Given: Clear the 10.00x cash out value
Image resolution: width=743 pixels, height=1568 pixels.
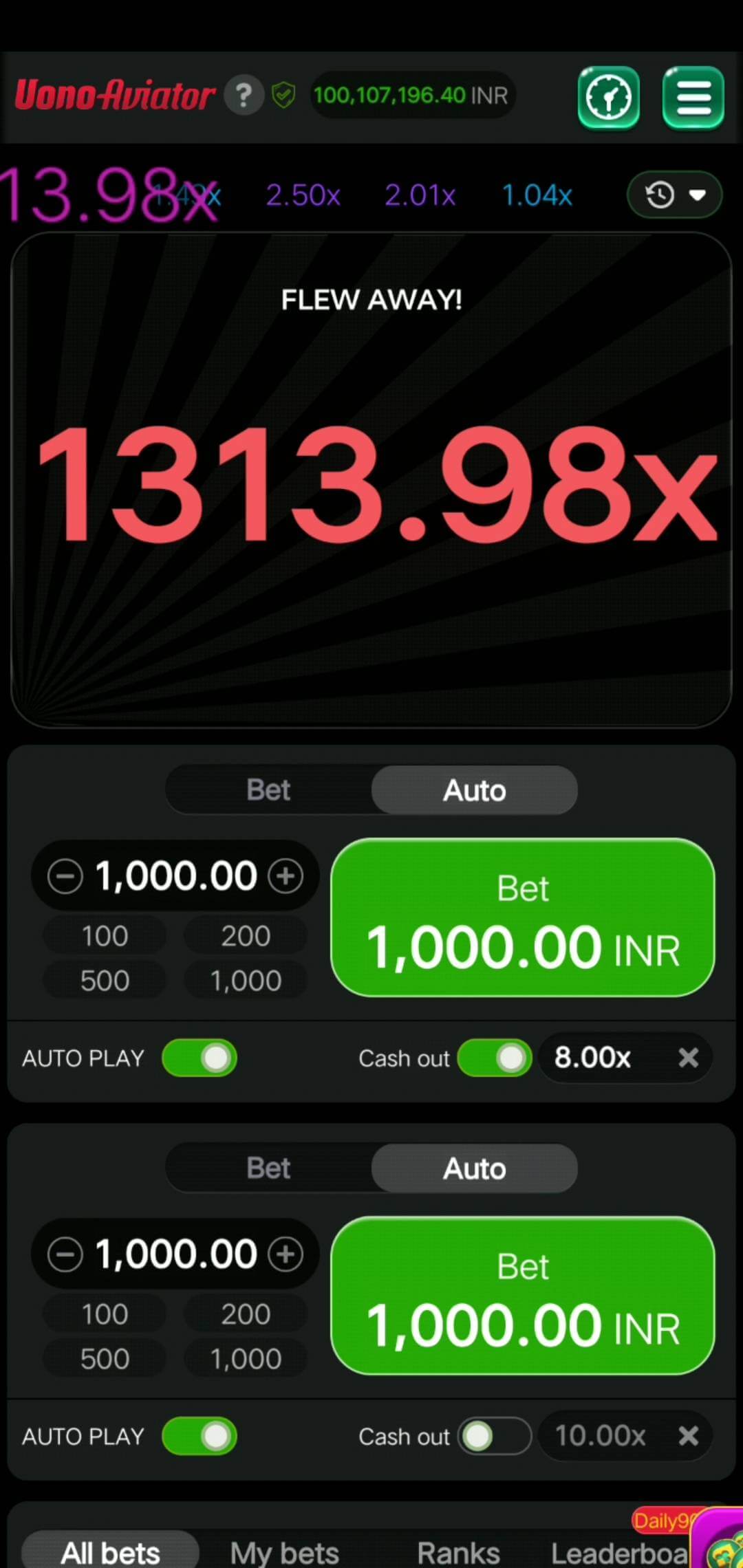Looking at the screenshot, I should (688, 1436).
